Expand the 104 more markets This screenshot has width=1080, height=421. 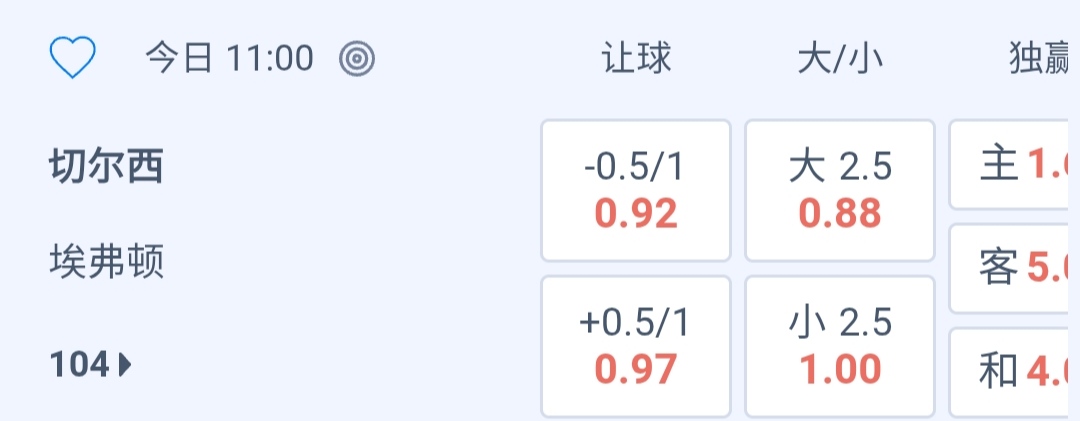coord(91,366)
